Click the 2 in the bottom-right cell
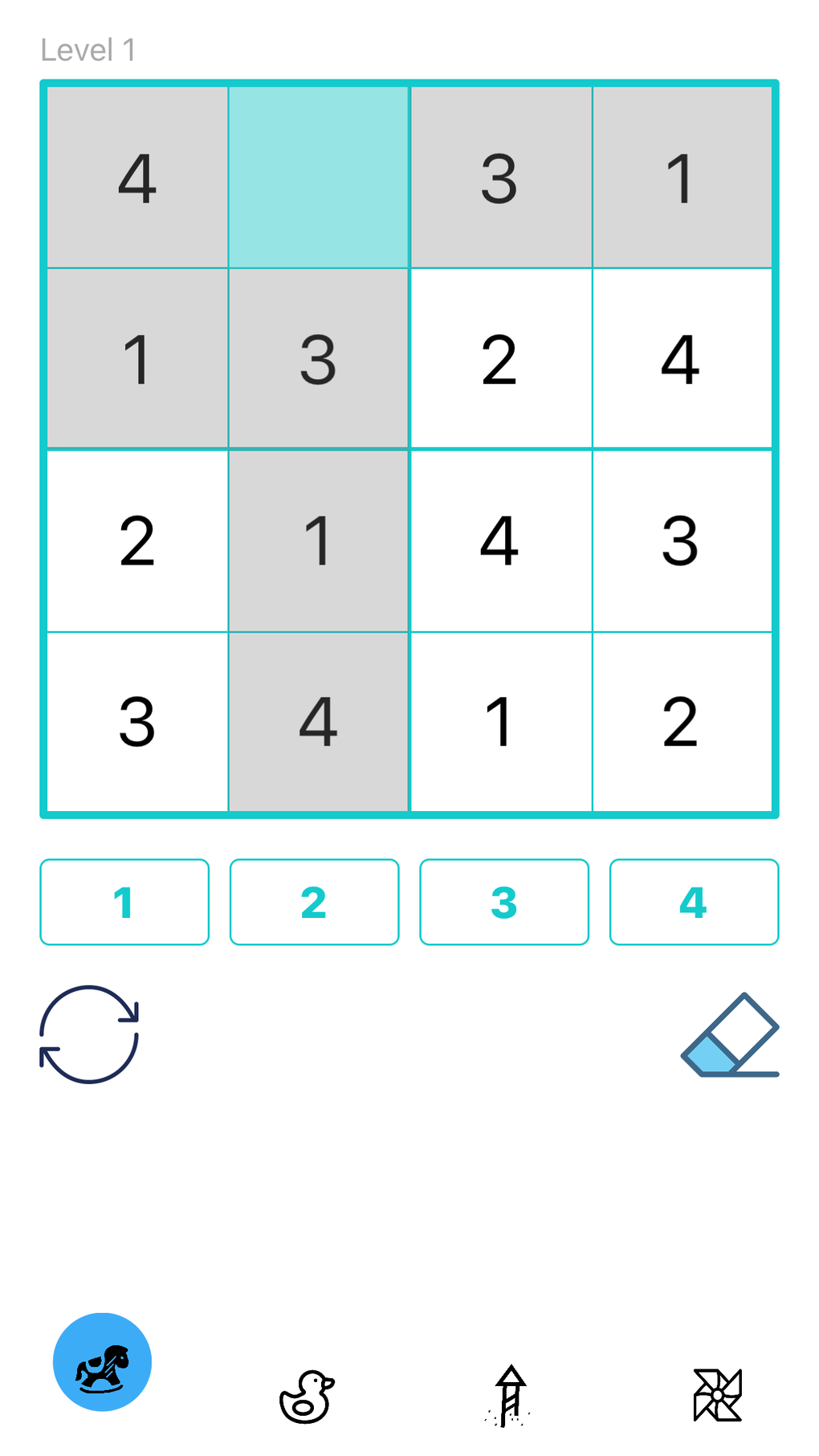 click(x=682, y=721)
